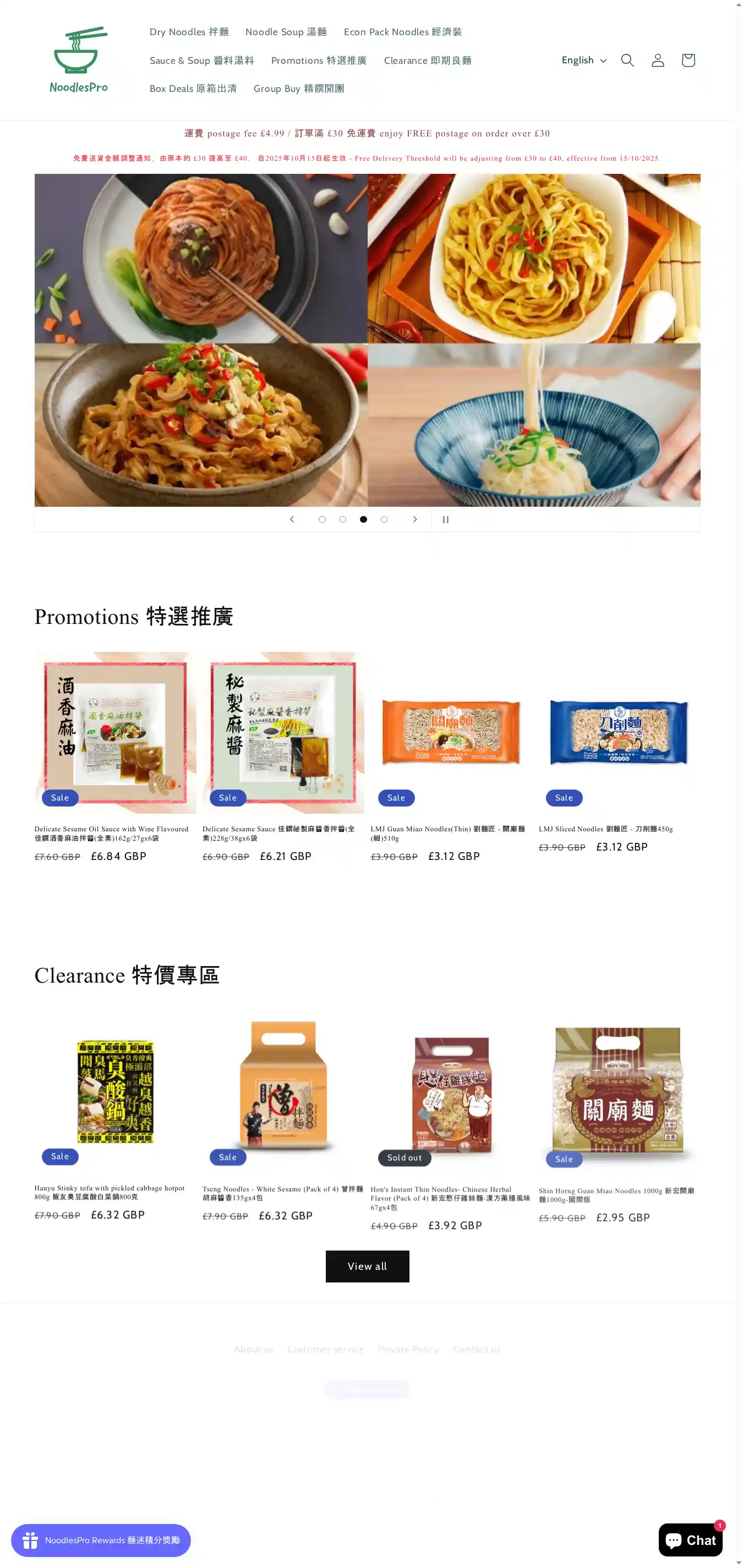Open Delicate Sesame Oil Sauce with Wine product
The height and width of the screenshot is (1568, 743).
(111, 833)
